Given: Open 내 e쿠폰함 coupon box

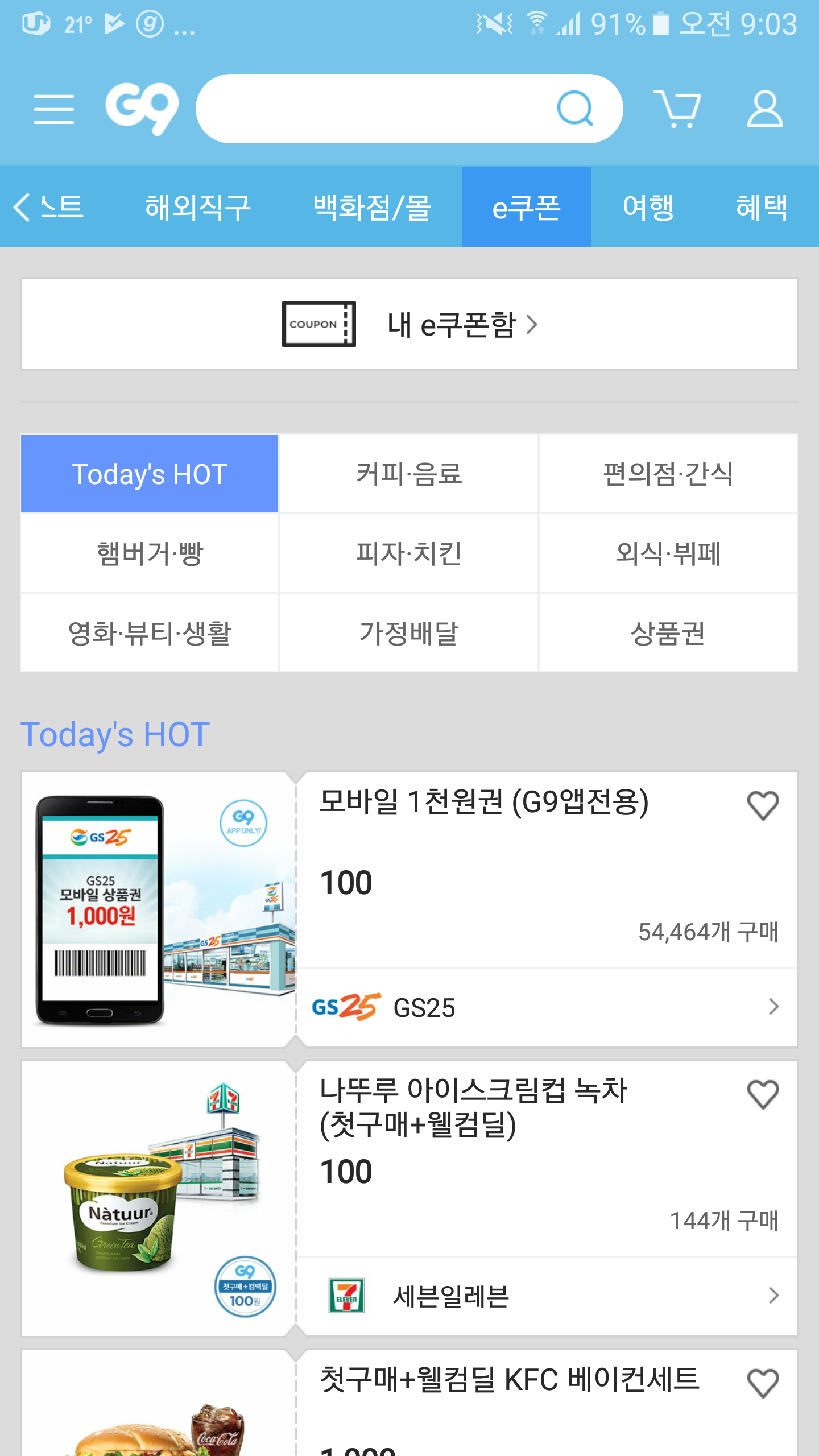Looking at the screenshot, I should pos(409,324).
